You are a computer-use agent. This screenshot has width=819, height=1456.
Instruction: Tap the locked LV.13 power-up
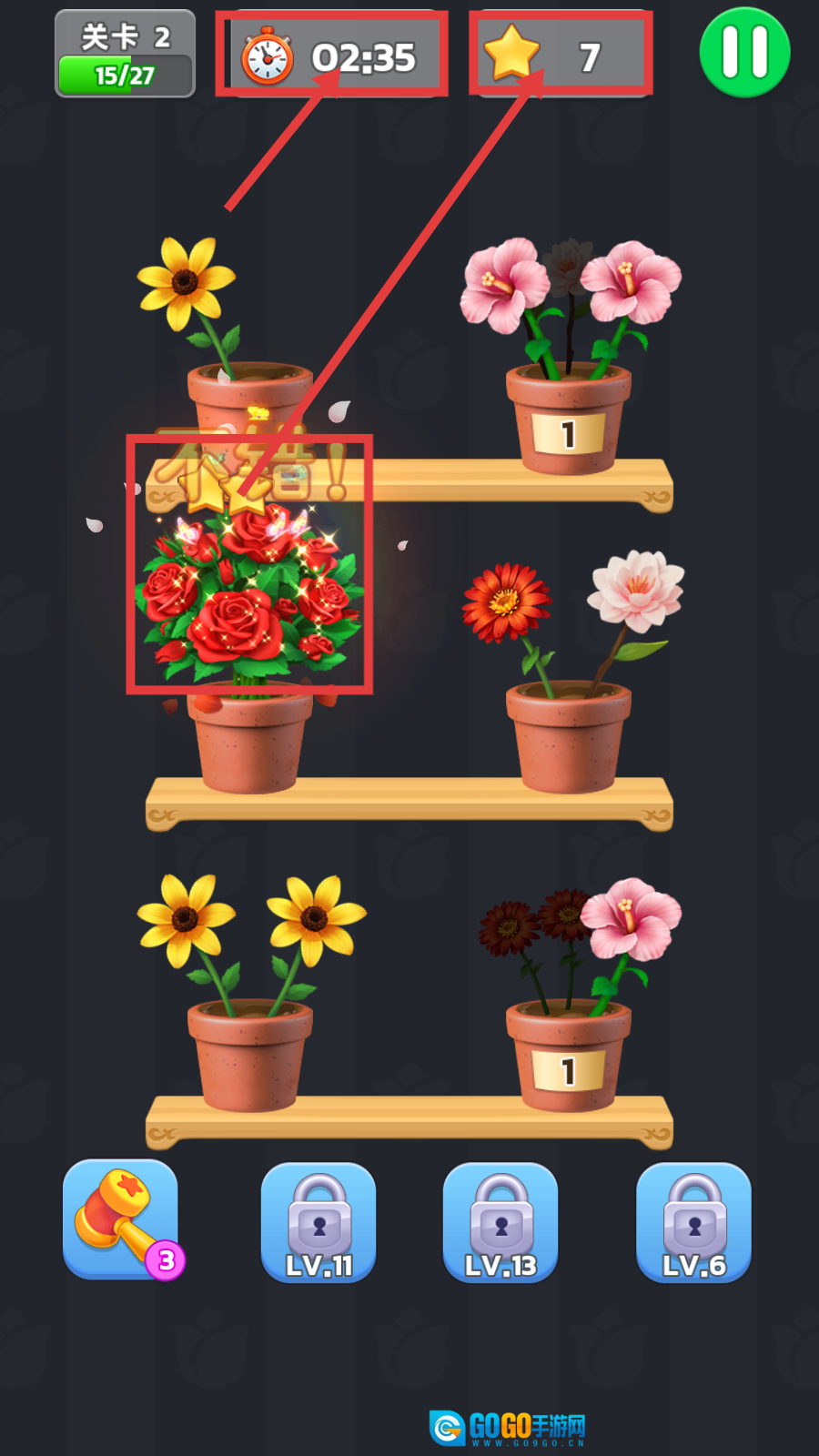[500, 1222]
